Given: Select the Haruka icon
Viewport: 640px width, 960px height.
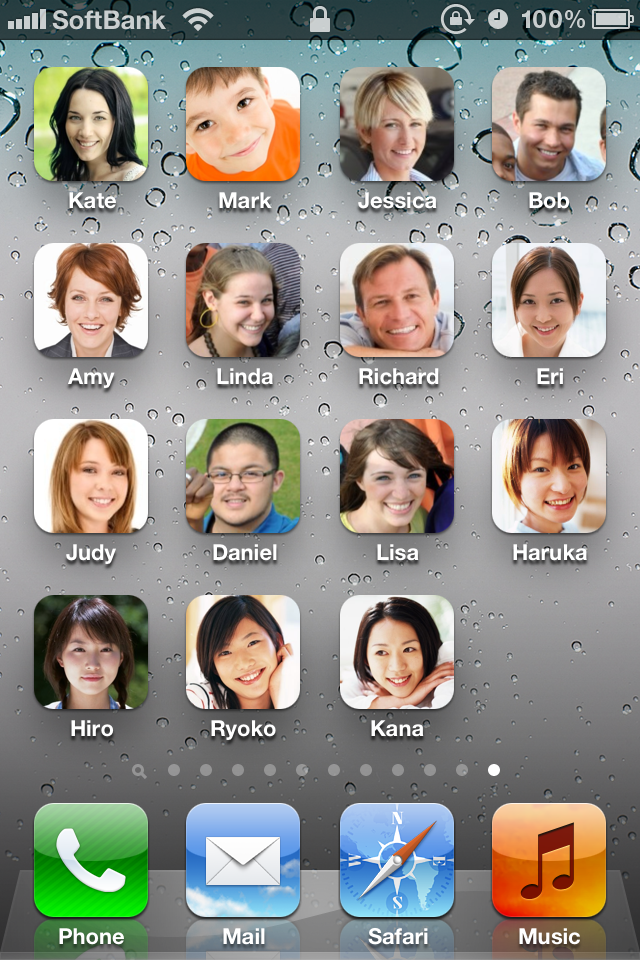Looking at the screenshot, I should pyautogui.click(x=549, y=476).
